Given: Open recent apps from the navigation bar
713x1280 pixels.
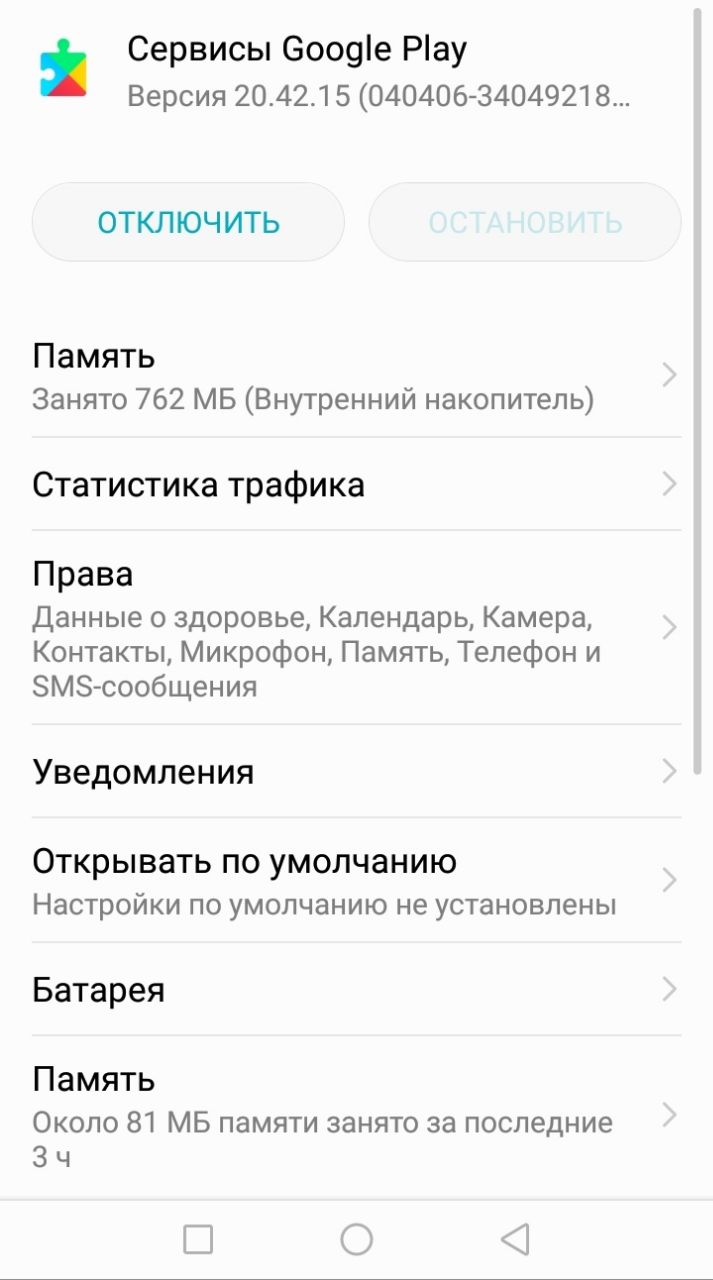Looking at the screenshot, I should pyautogui.click(x=198, y=1240).
